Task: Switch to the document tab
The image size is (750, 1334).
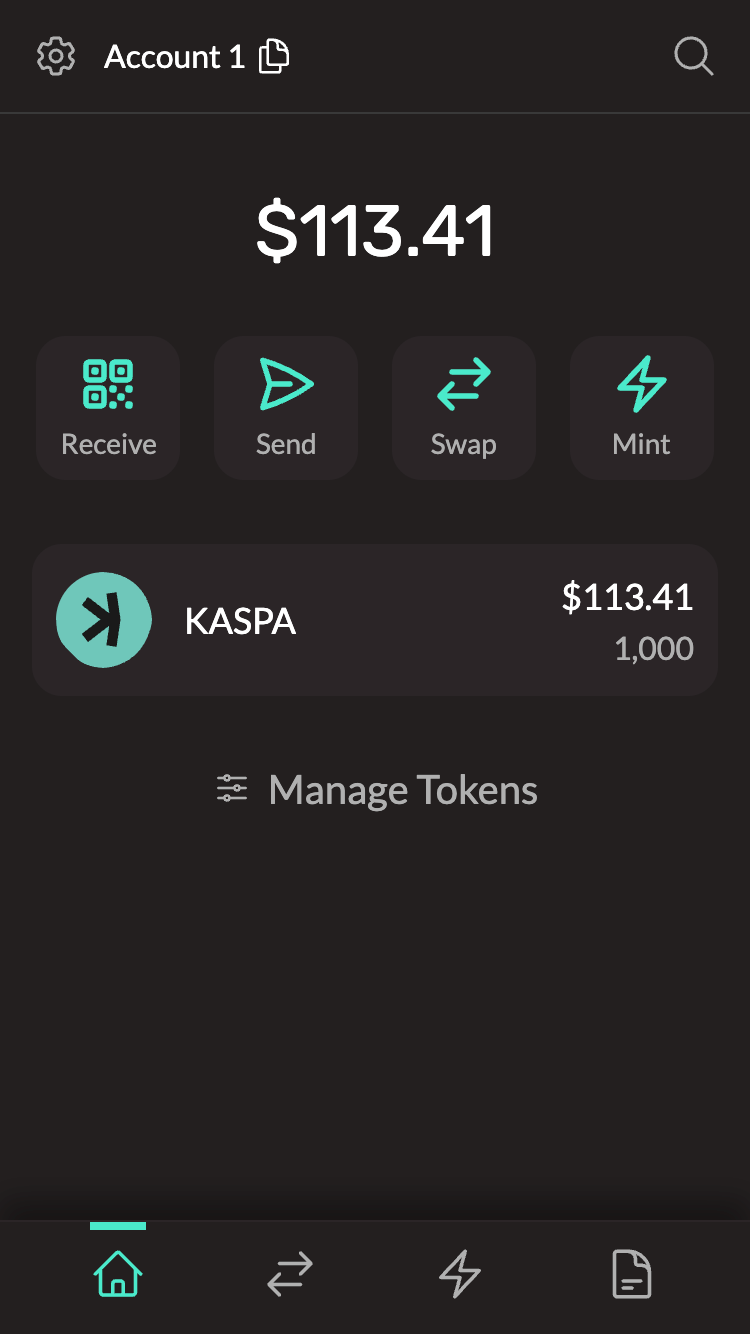Action: (x=632, y=1275)
